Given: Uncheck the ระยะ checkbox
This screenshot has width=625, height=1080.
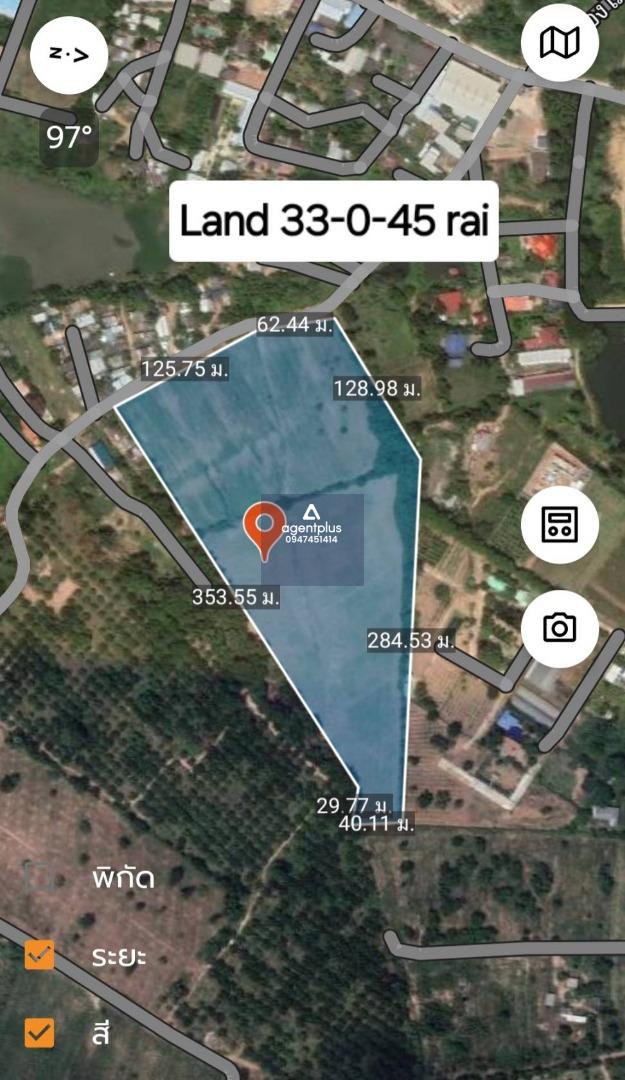Looking at the screenshot, I should tap(39, 955).
